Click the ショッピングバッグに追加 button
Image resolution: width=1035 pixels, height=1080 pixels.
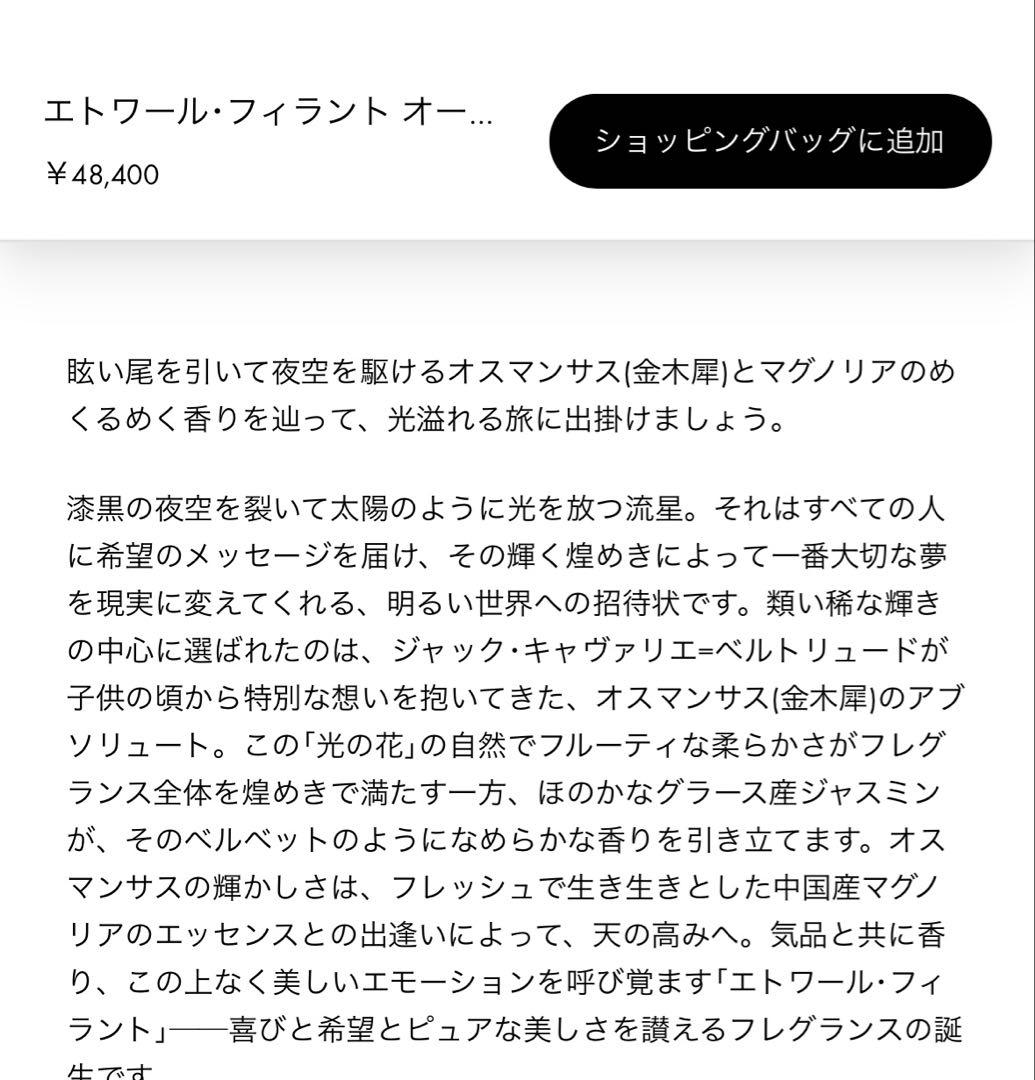tap(770, 141)
